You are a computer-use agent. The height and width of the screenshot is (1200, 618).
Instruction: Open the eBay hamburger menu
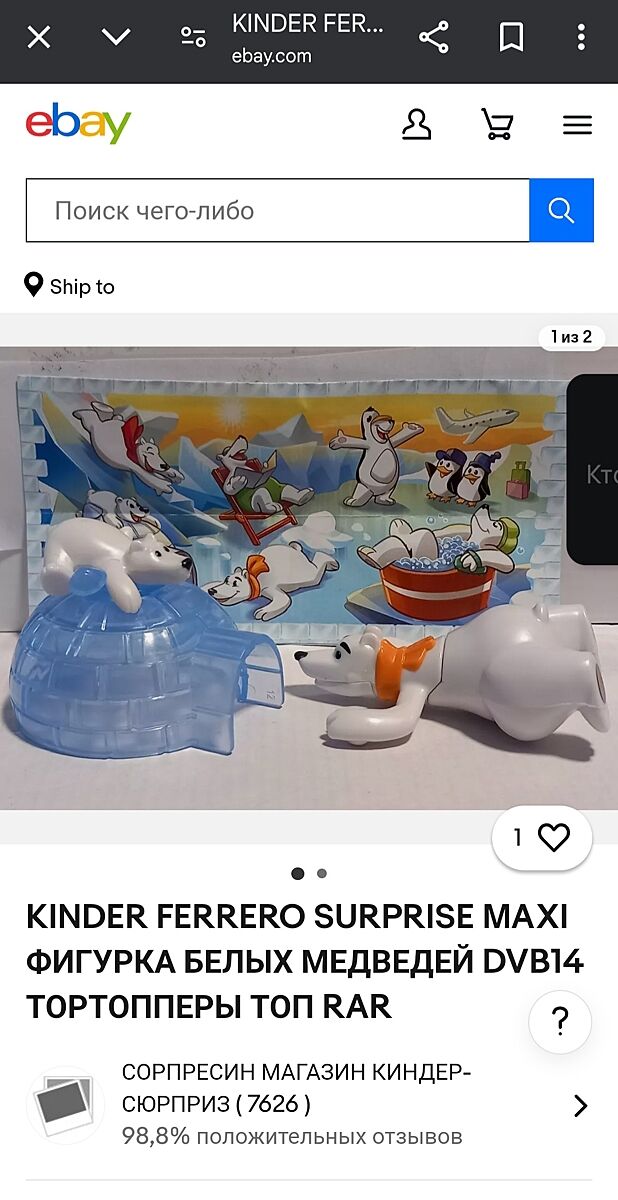point(577,125)
